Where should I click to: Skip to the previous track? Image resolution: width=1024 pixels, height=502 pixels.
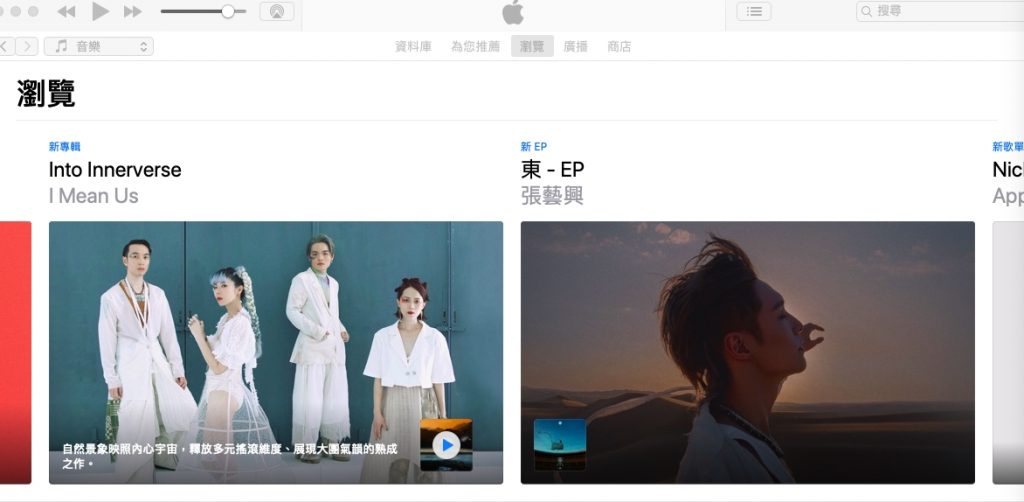tap(66, 12)
